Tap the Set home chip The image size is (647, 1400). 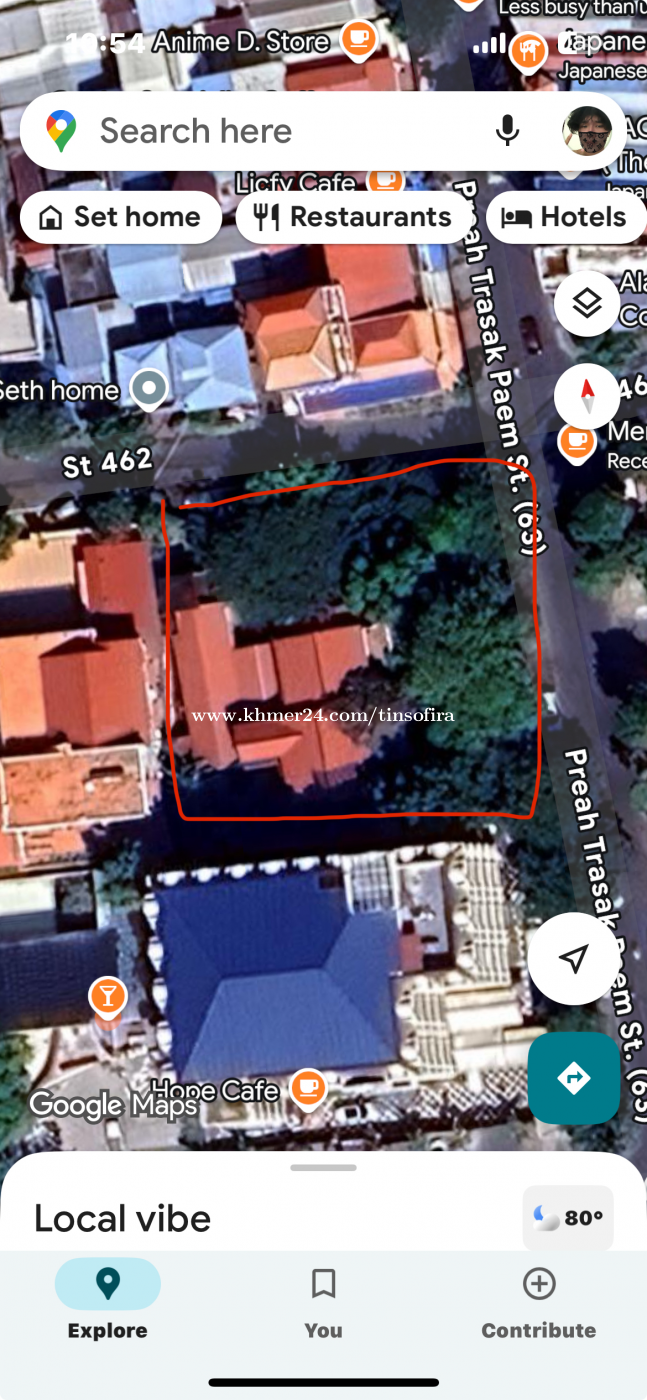[x=120, y=217]
